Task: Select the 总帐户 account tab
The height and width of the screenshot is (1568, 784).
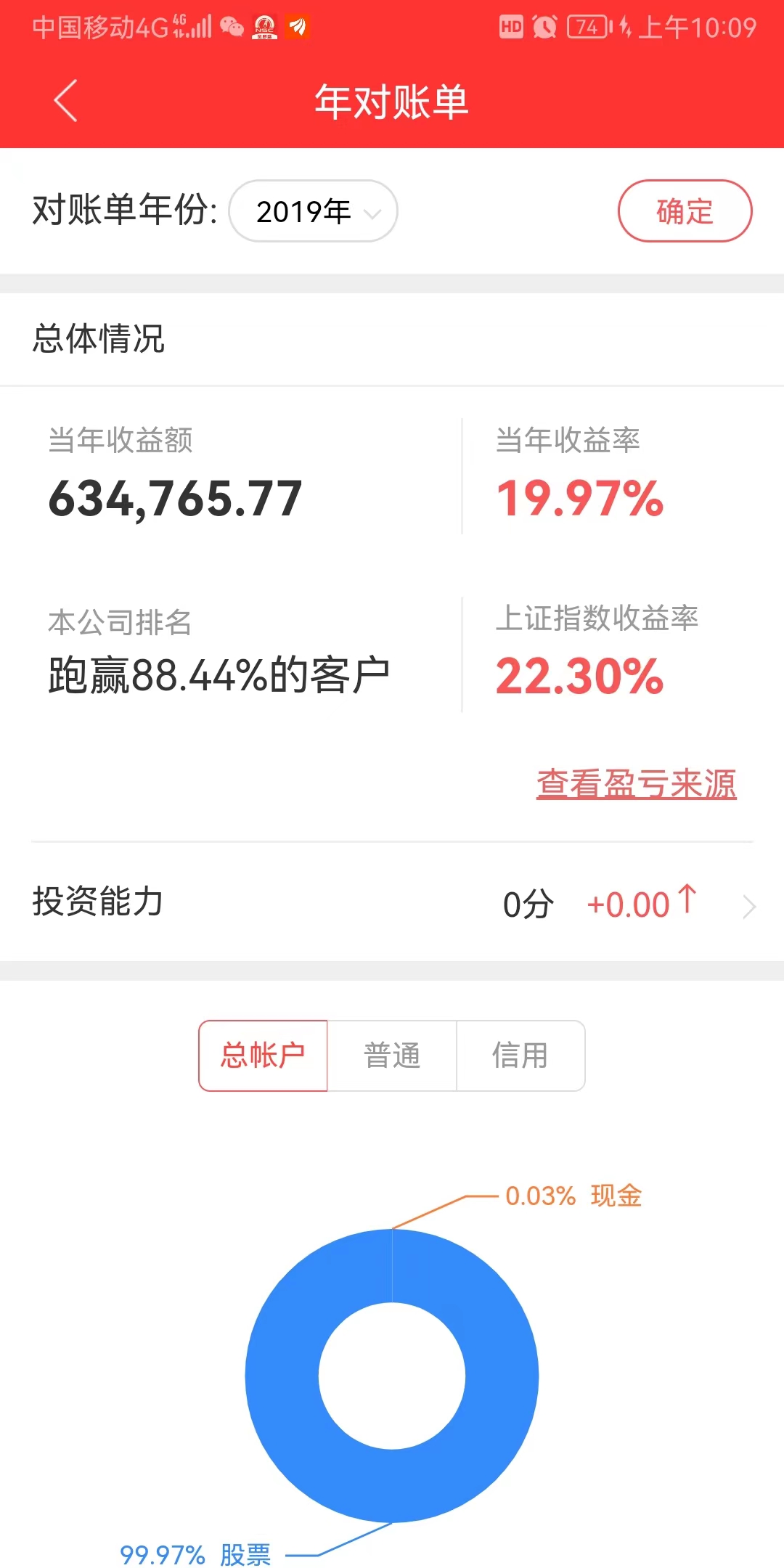Action: [263, 1055]
